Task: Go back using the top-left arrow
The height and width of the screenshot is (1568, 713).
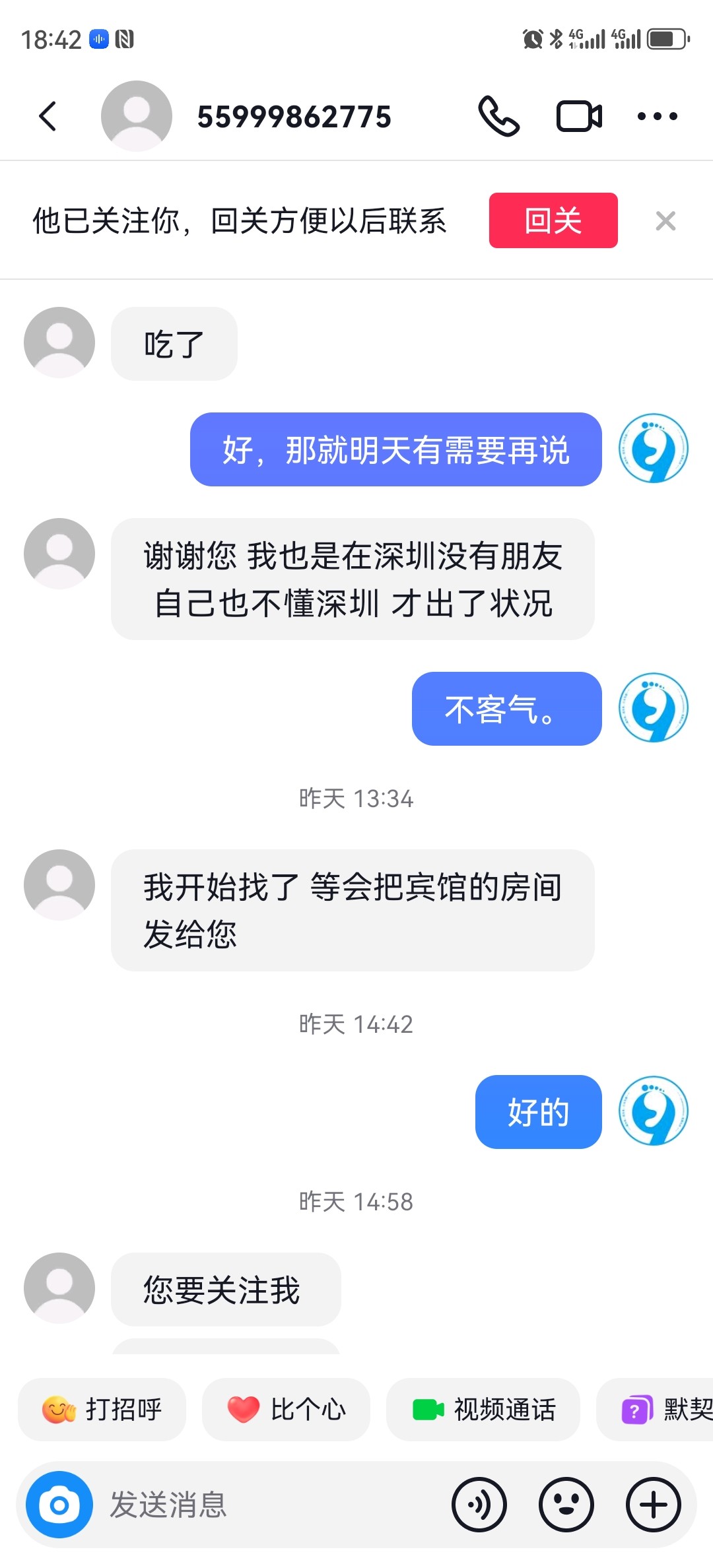Action: pyautogui.click(x=48, y=117)
